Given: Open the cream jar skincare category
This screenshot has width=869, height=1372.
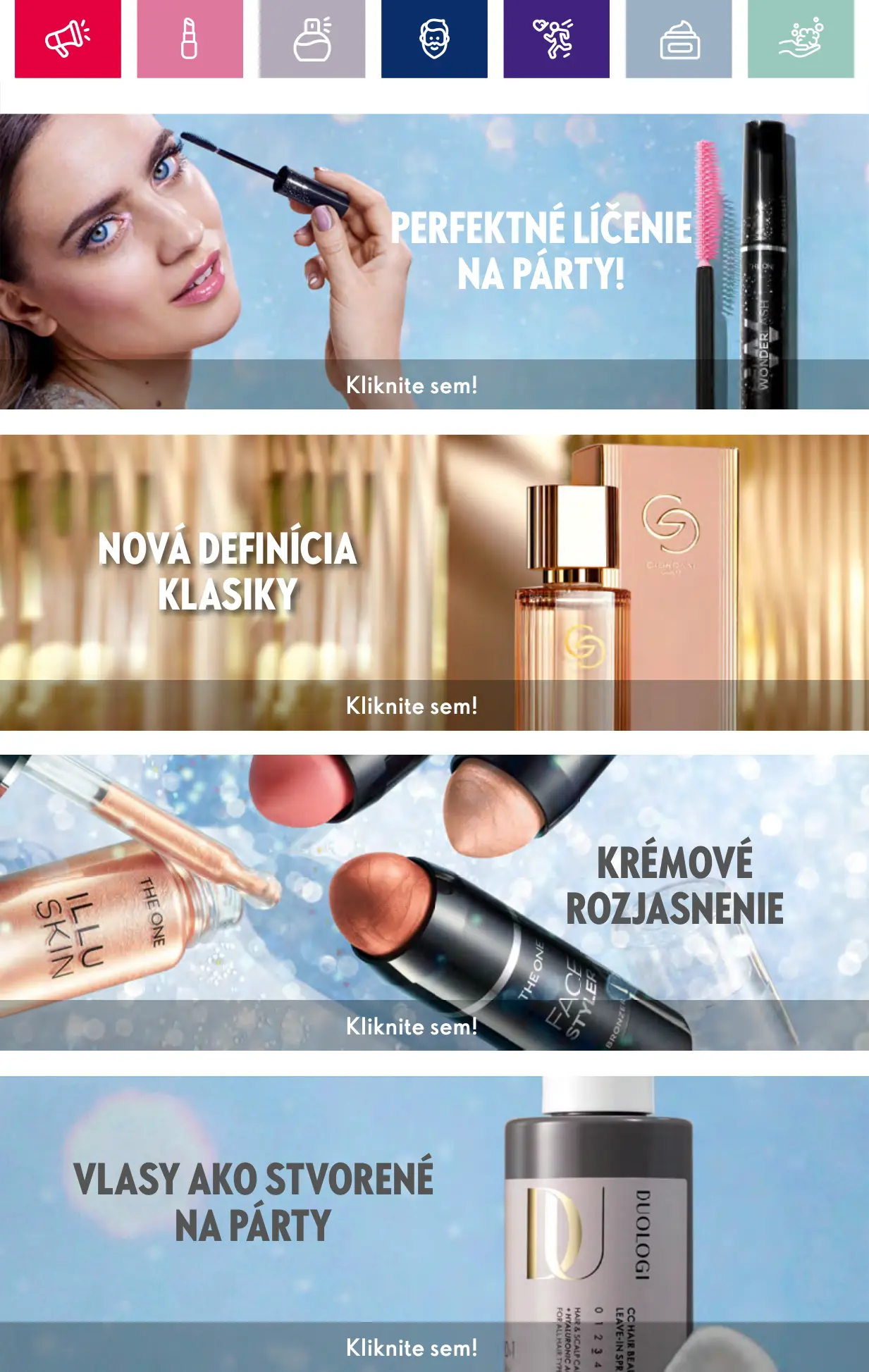Looking at the screenshot, I should coord(679,39).
